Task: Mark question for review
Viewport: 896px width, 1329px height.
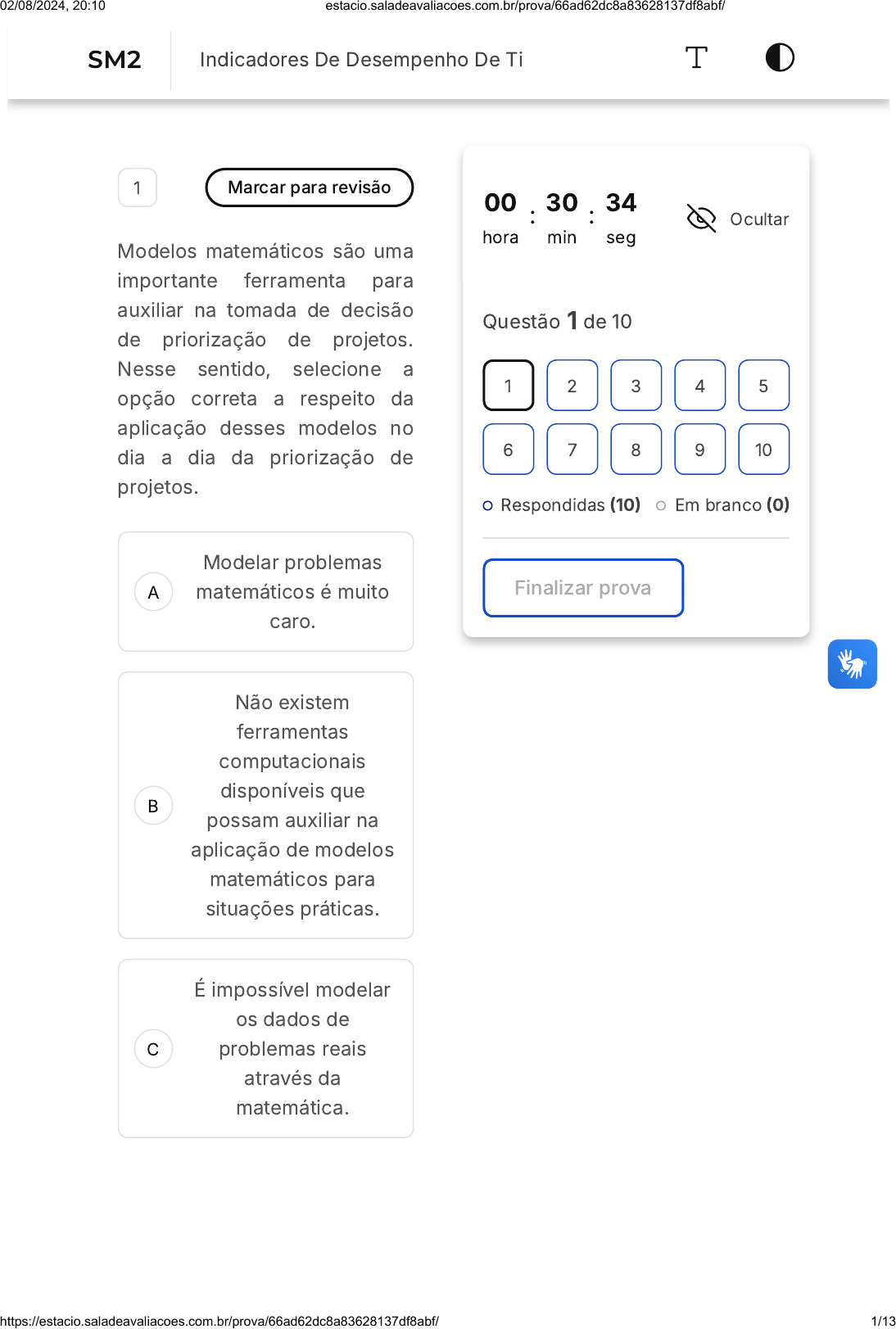Action: click(x=310, y=188)
